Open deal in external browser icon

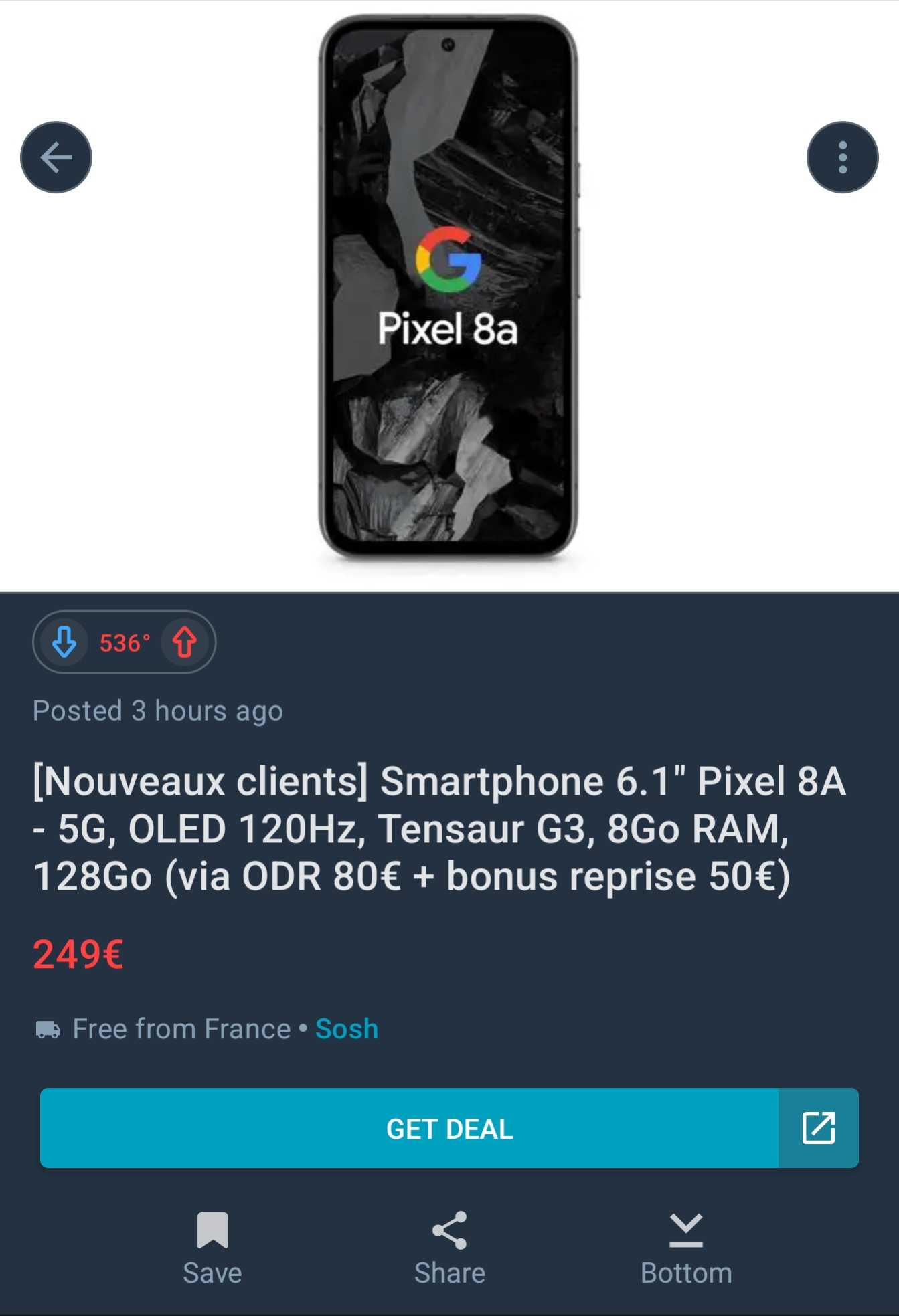(818, 1128)
